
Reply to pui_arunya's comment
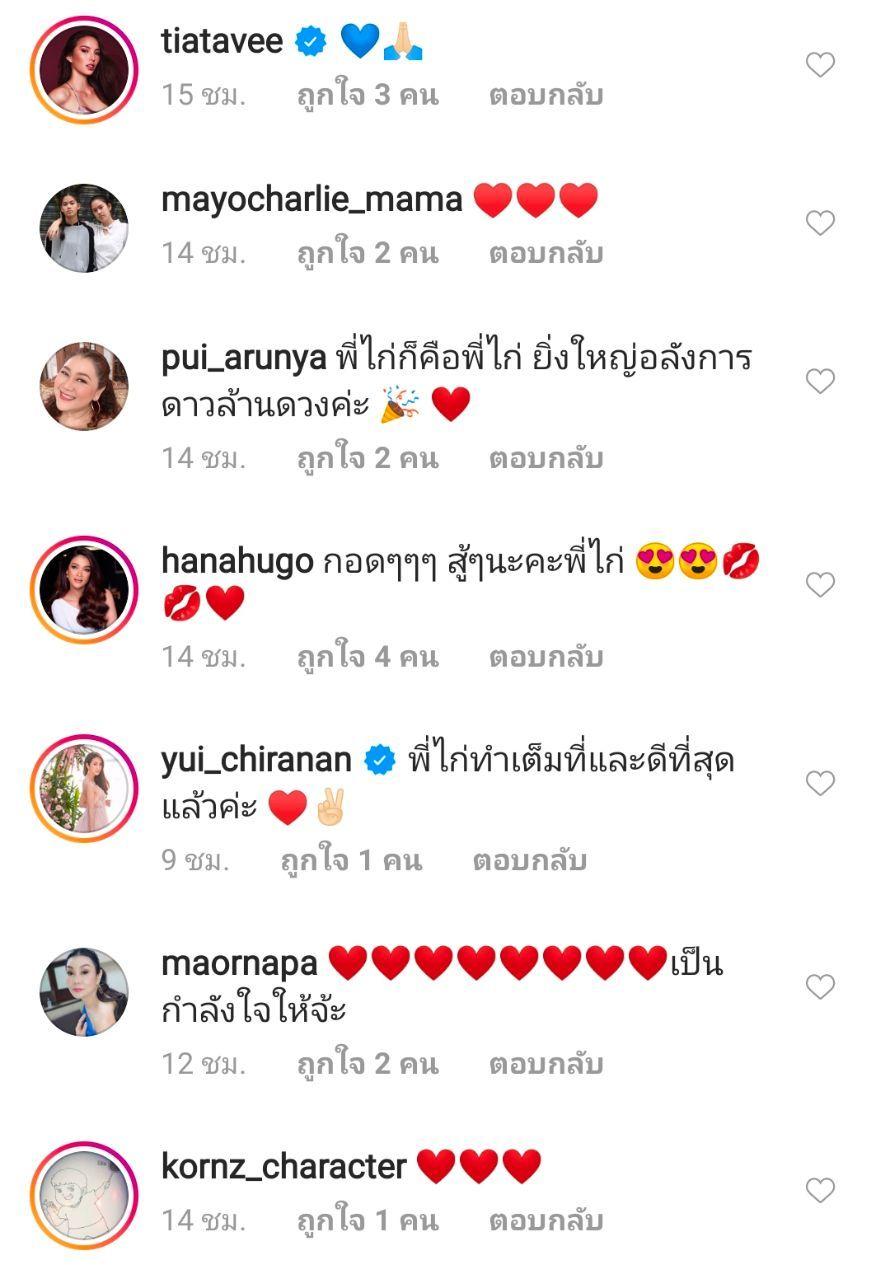click(x=545, y=458)
